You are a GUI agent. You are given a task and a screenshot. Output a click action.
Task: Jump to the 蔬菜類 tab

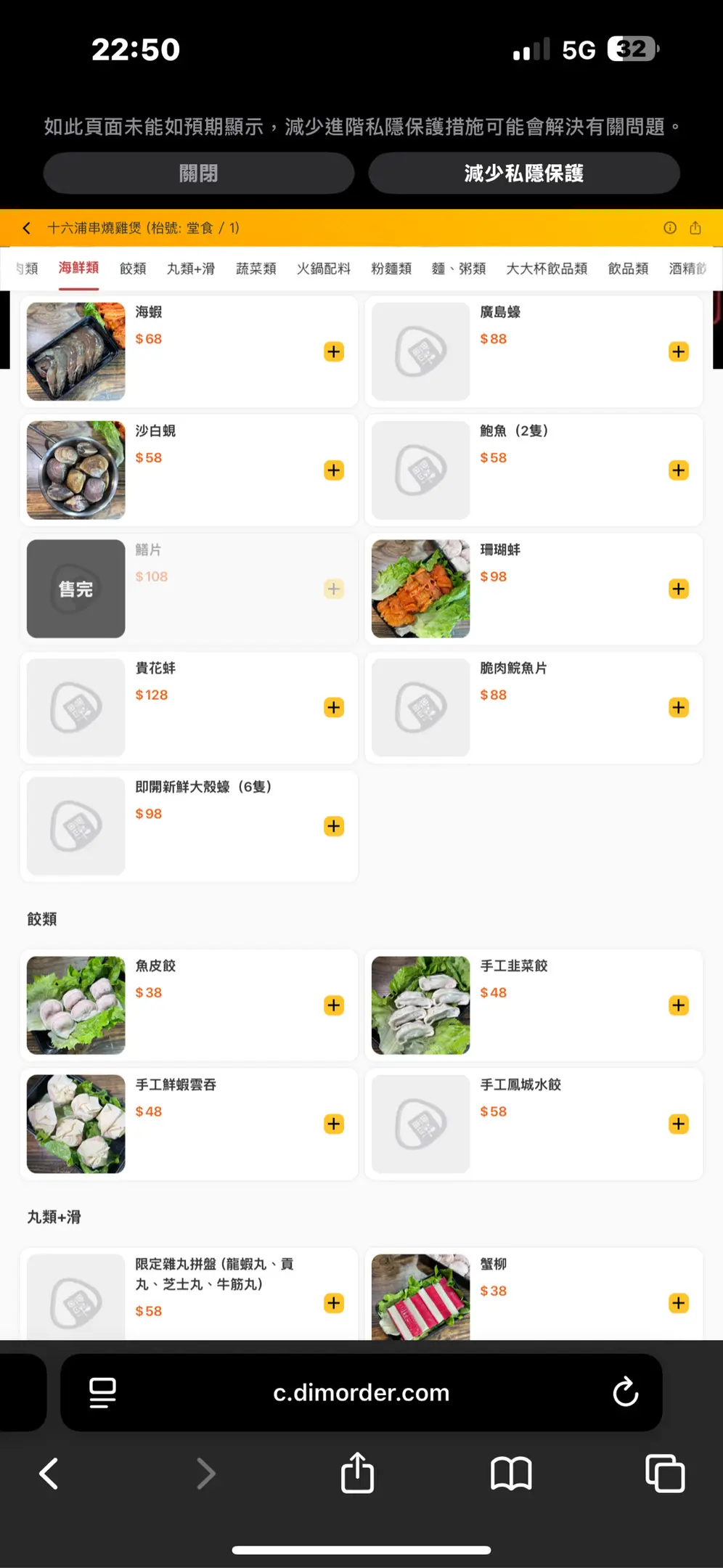tap(256, 269)
